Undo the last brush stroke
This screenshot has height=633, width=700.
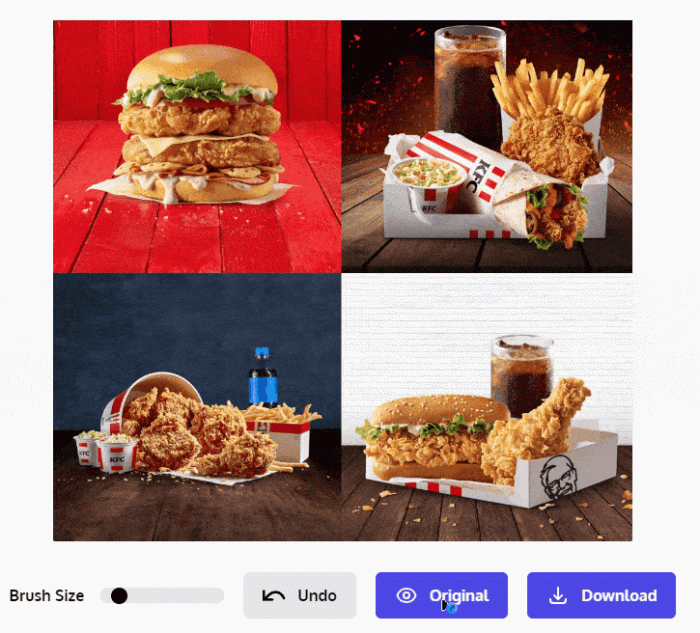(299, 596)
